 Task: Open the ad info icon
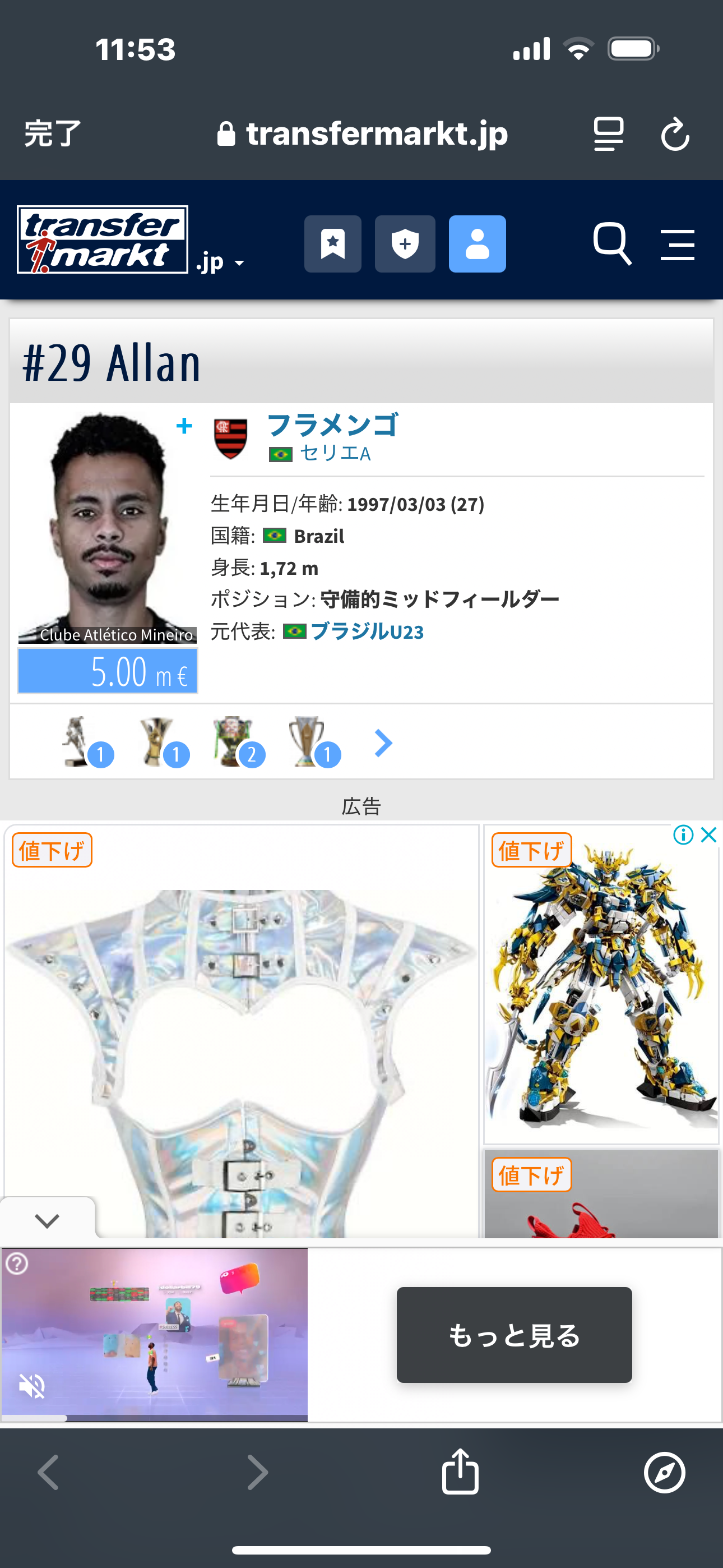pyautogui.click(x=683, y=834)
